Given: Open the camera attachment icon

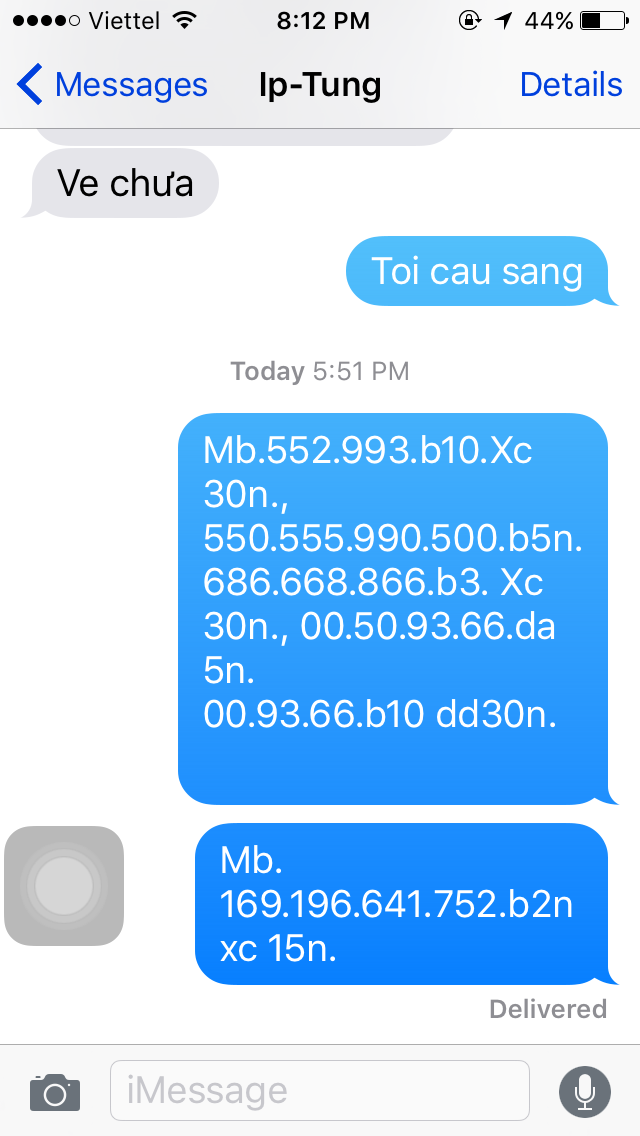Looking at the screenshot, I should pyautogui.click(x=55, y=1091).
